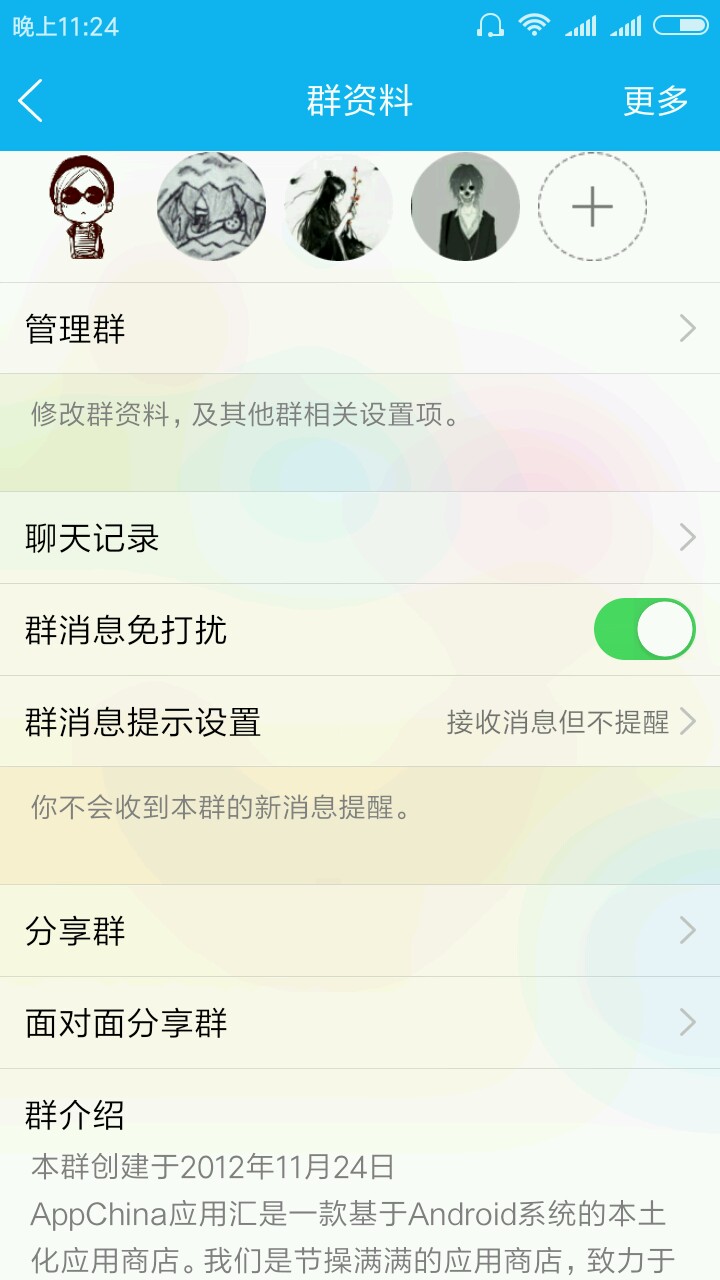View the skull-faced member's avatar
This screenshot has width=720, height=1280.
click(x=465, y=207)
